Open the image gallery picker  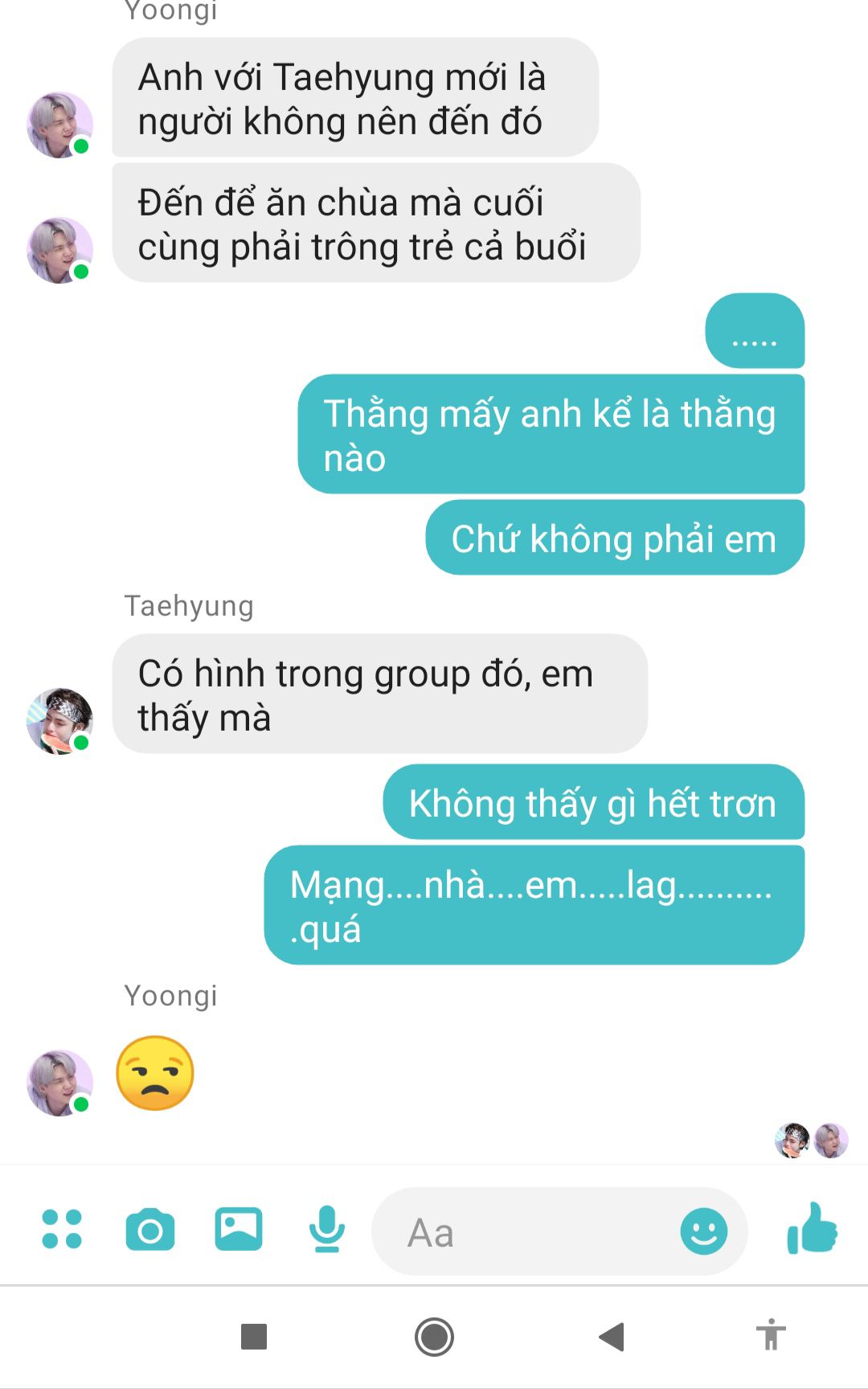239,1229
